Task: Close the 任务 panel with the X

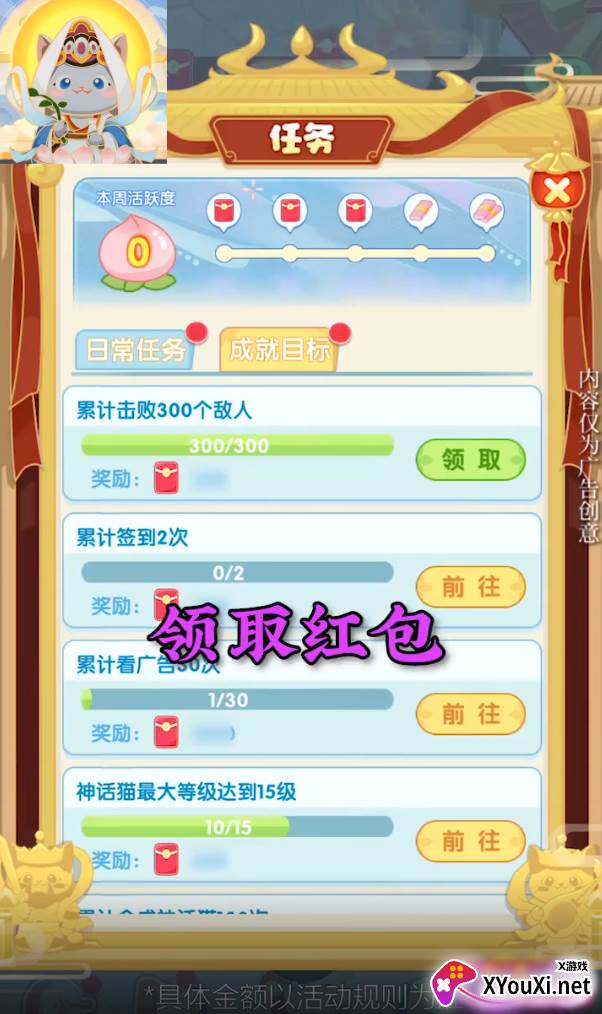Action: 557,189
